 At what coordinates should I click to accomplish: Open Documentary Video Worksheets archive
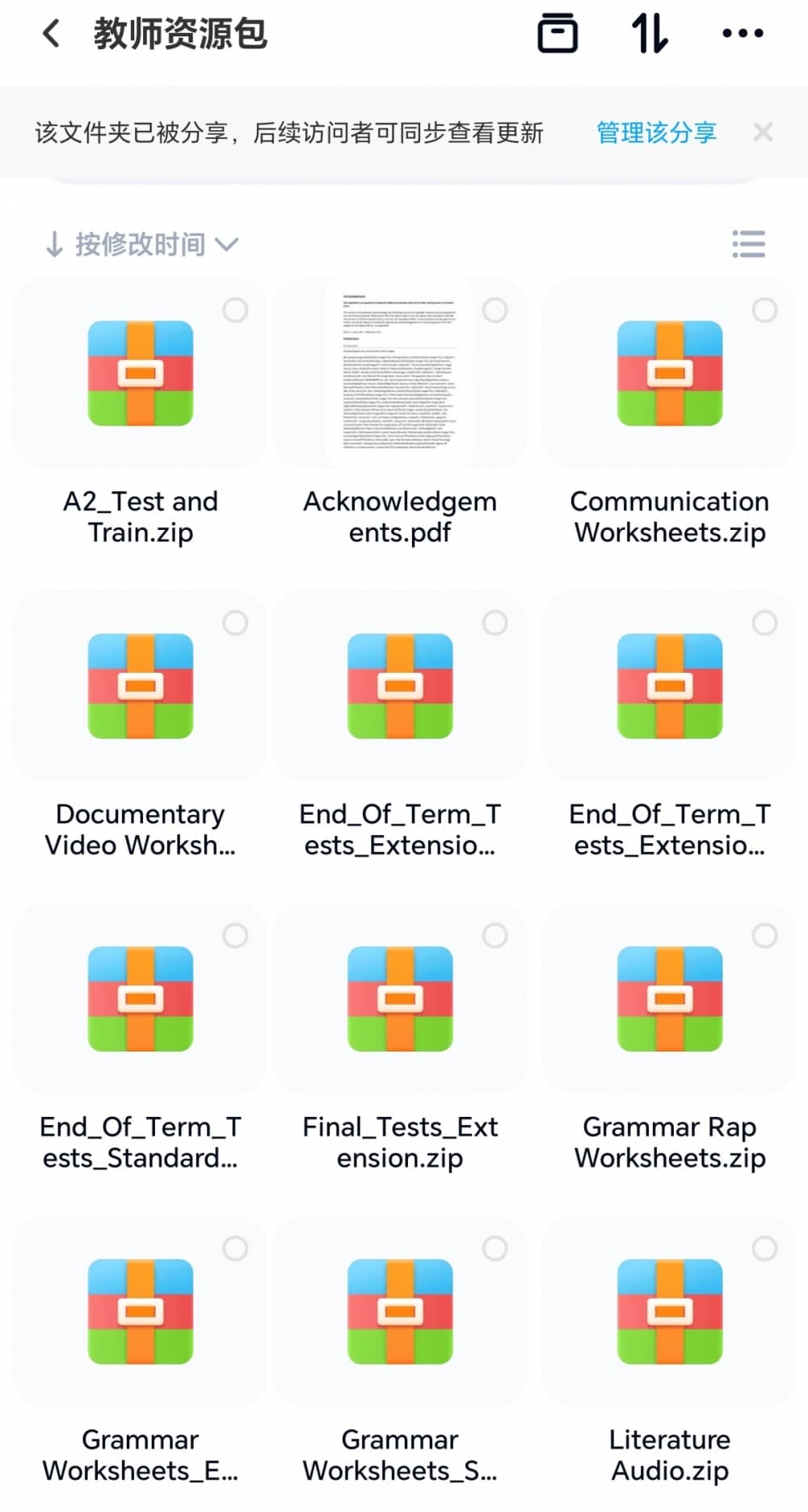(141, 687)
